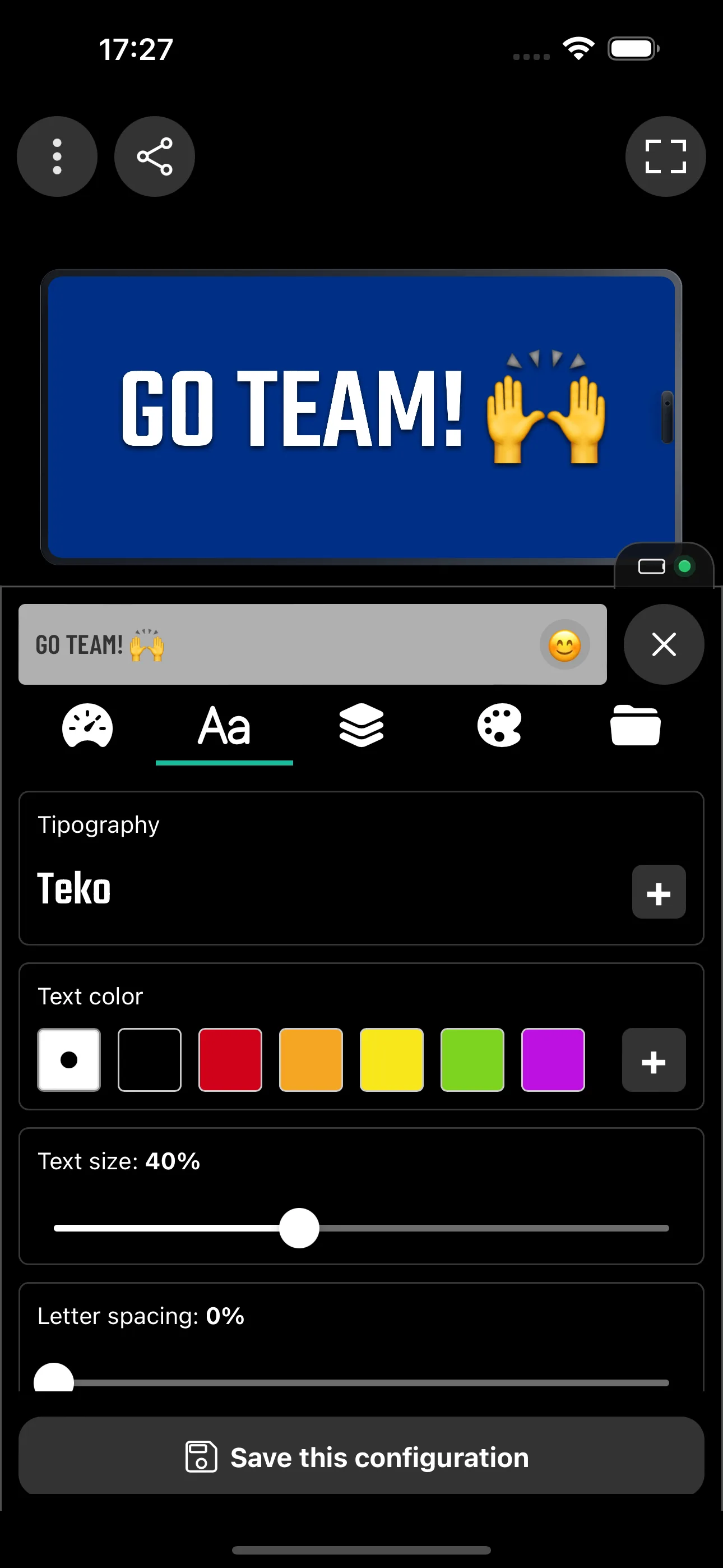This screenshot has width=723, height=1568.
Task: Open the emoji picker in the text field
Action: coord(565,645)
